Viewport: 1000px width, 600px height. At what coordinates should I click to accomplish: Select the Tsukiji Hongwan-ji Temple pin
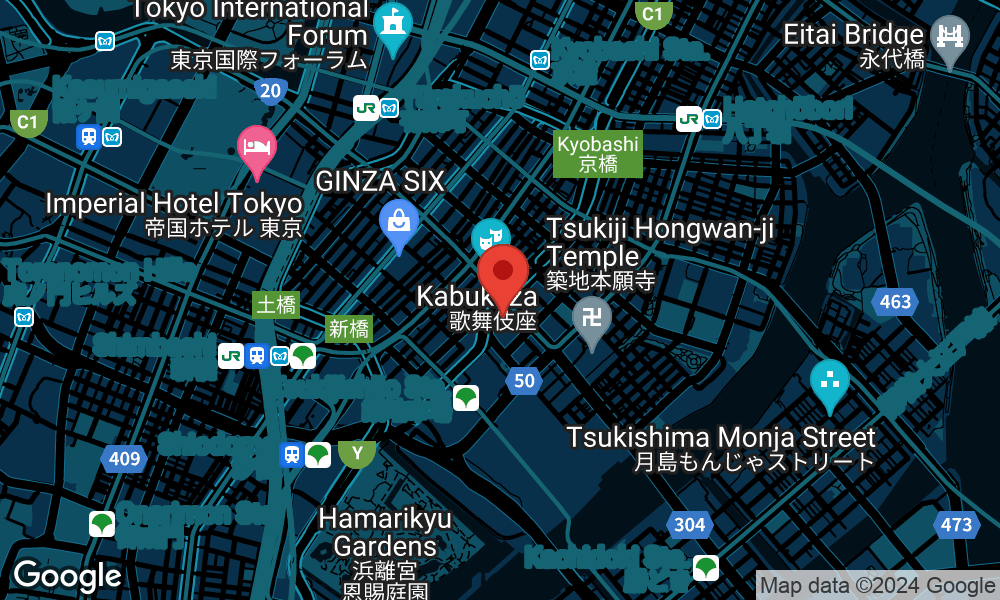click(592, 323)
